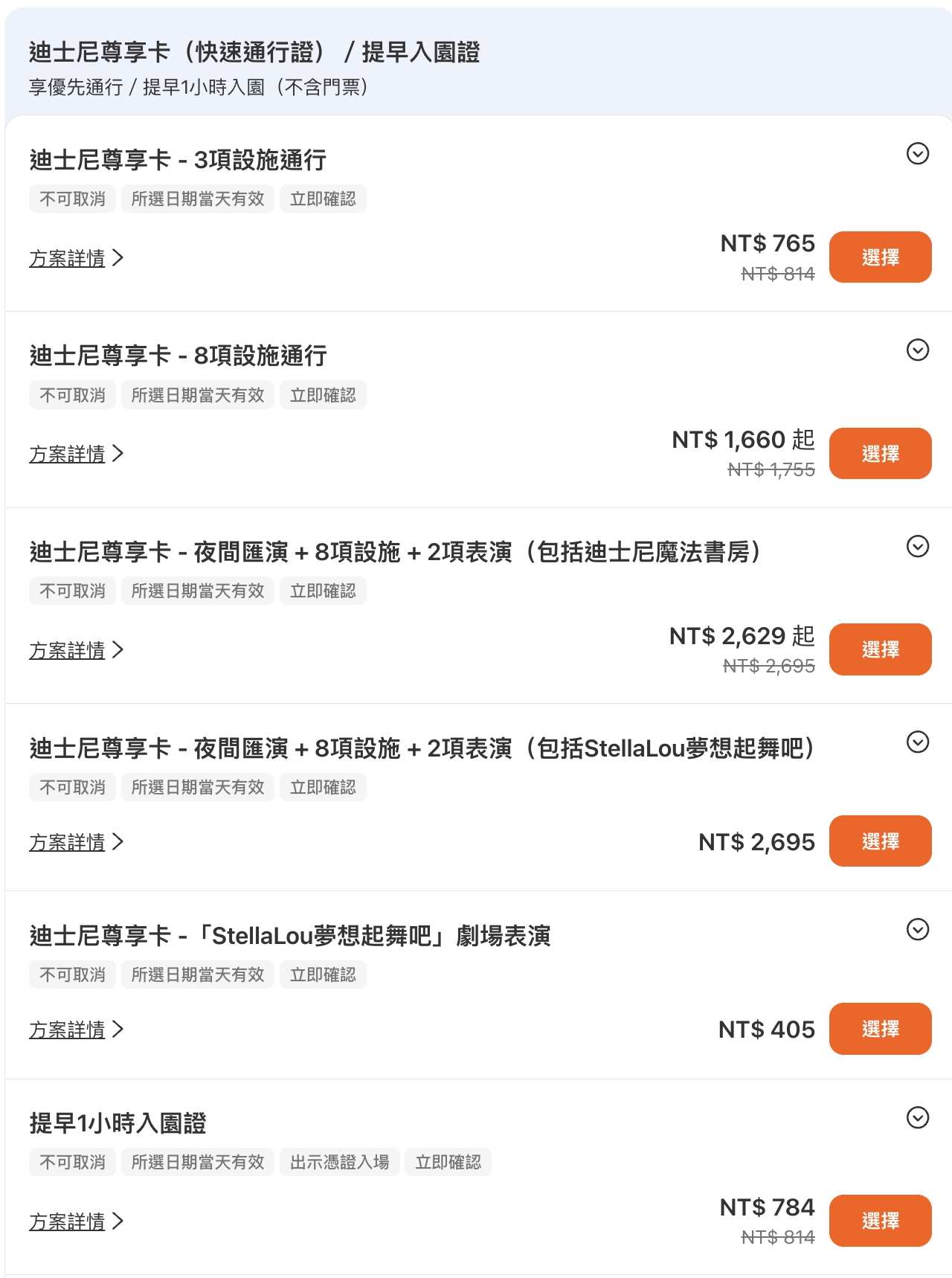Select the NT$ 2,629 迪士尼魔法書房 package
Screen dimensions: 952x1278
[881, 649]
